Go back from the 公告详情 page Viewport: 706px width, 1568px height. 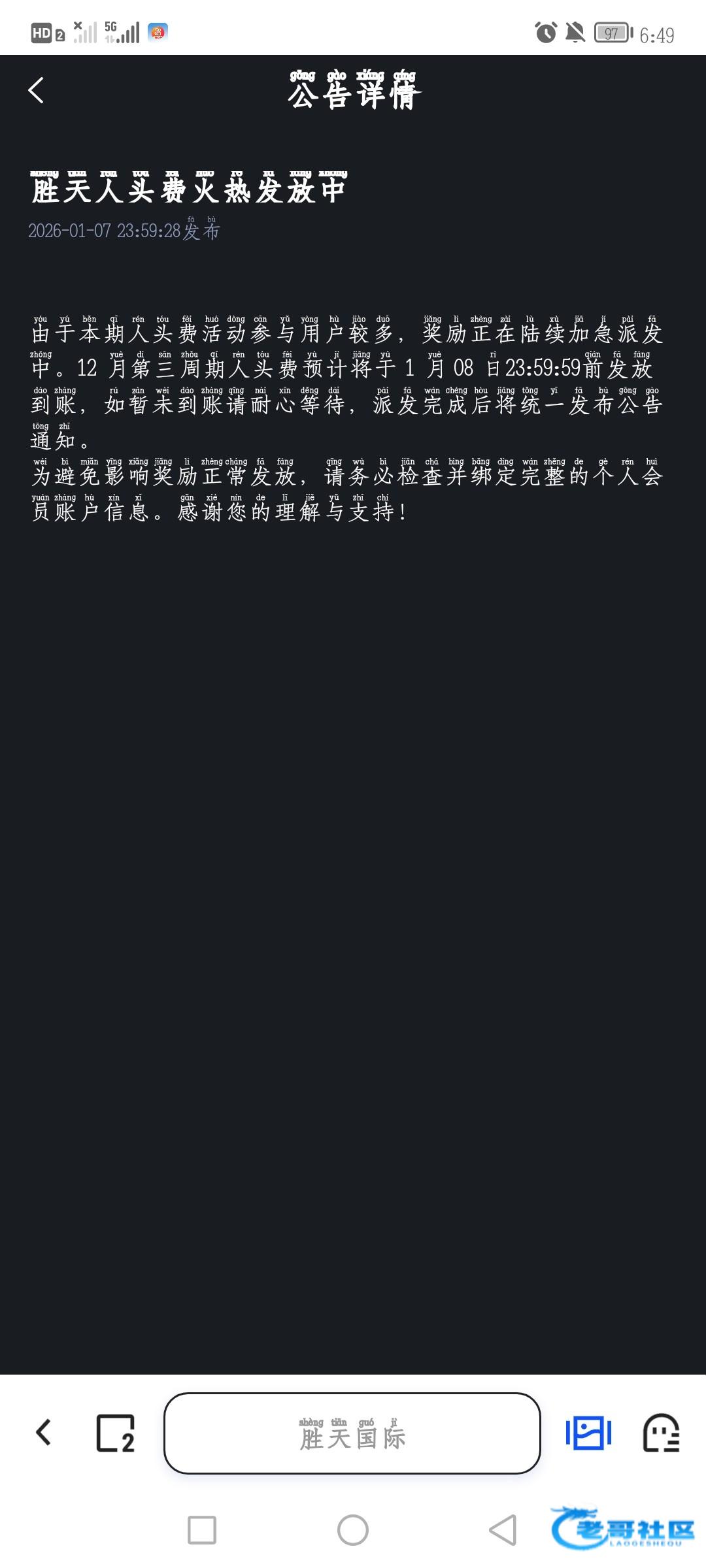36,90
